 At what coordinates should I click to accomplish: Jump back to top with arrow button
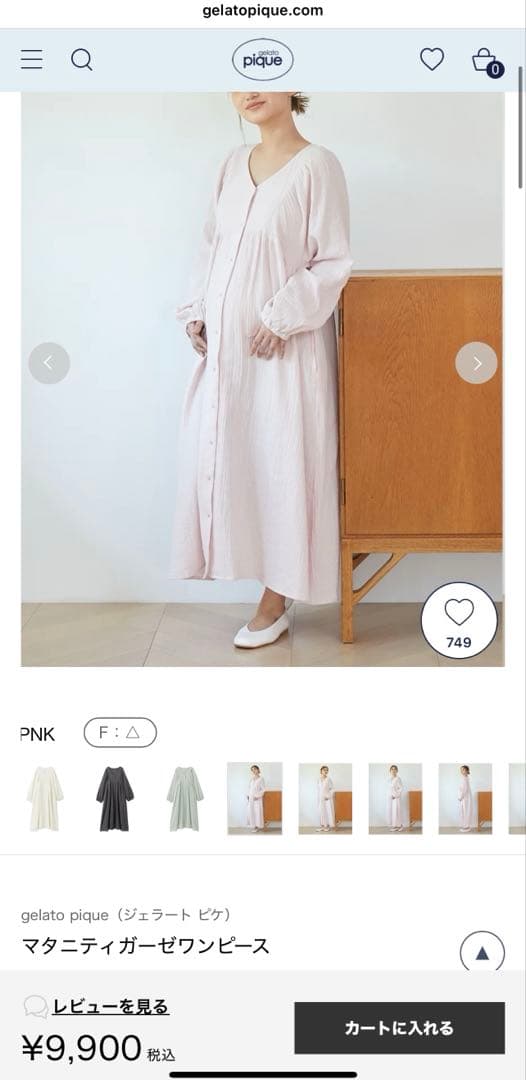pyautogui.click(x=482, y=953)
